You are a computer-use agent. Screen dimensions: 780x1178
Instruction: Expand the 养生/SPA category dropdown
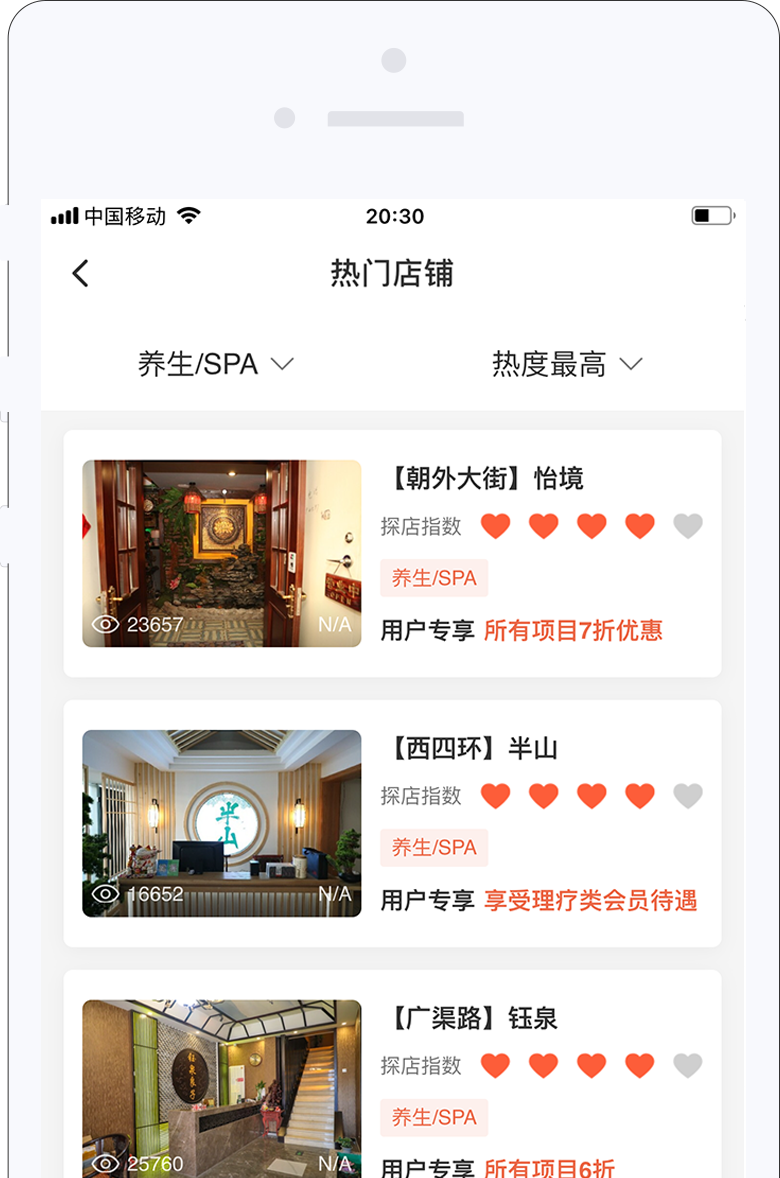[x=216, y=365]
